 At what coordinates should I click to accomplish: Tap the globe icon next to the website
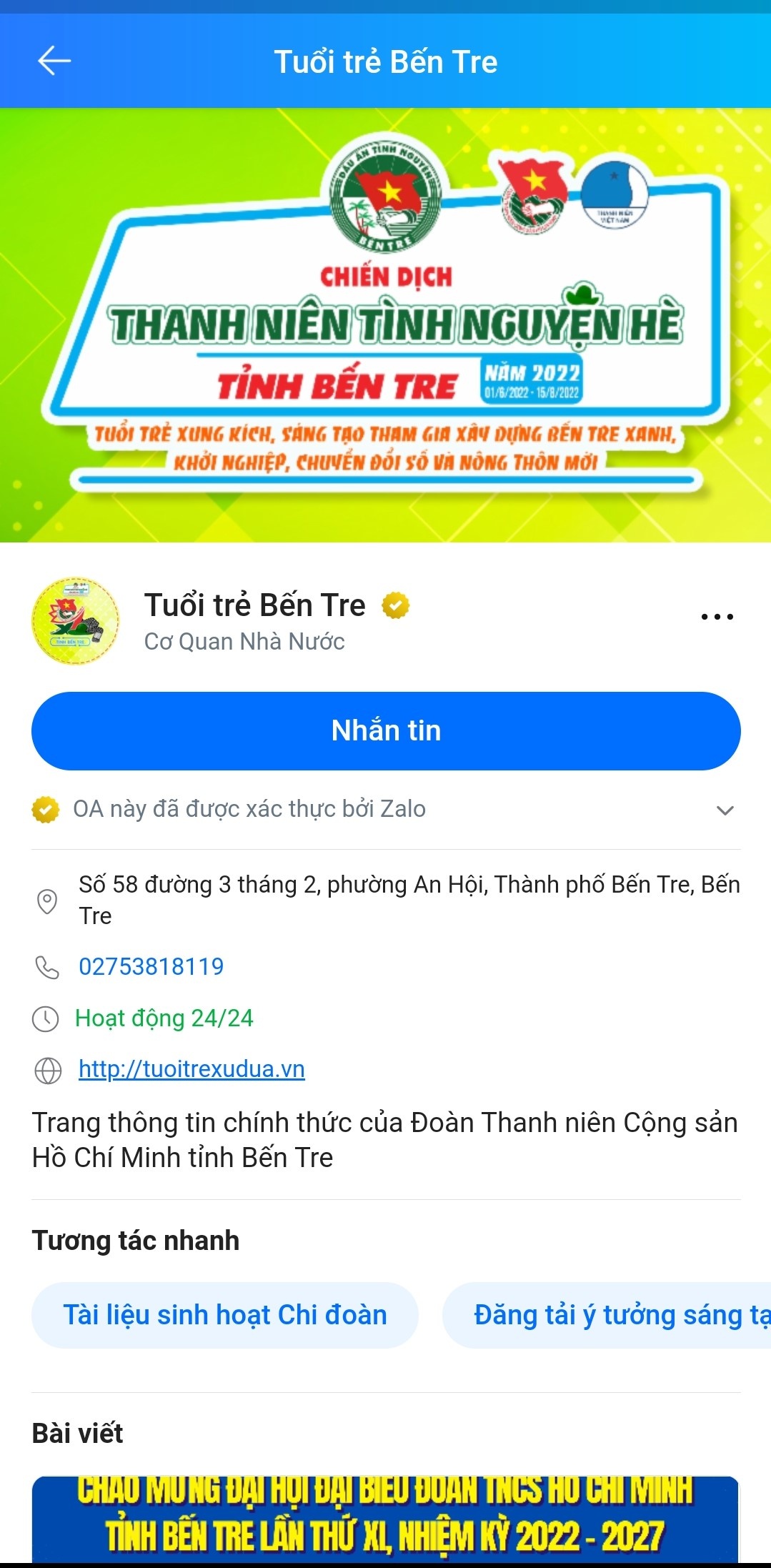tap(47, 1070)
